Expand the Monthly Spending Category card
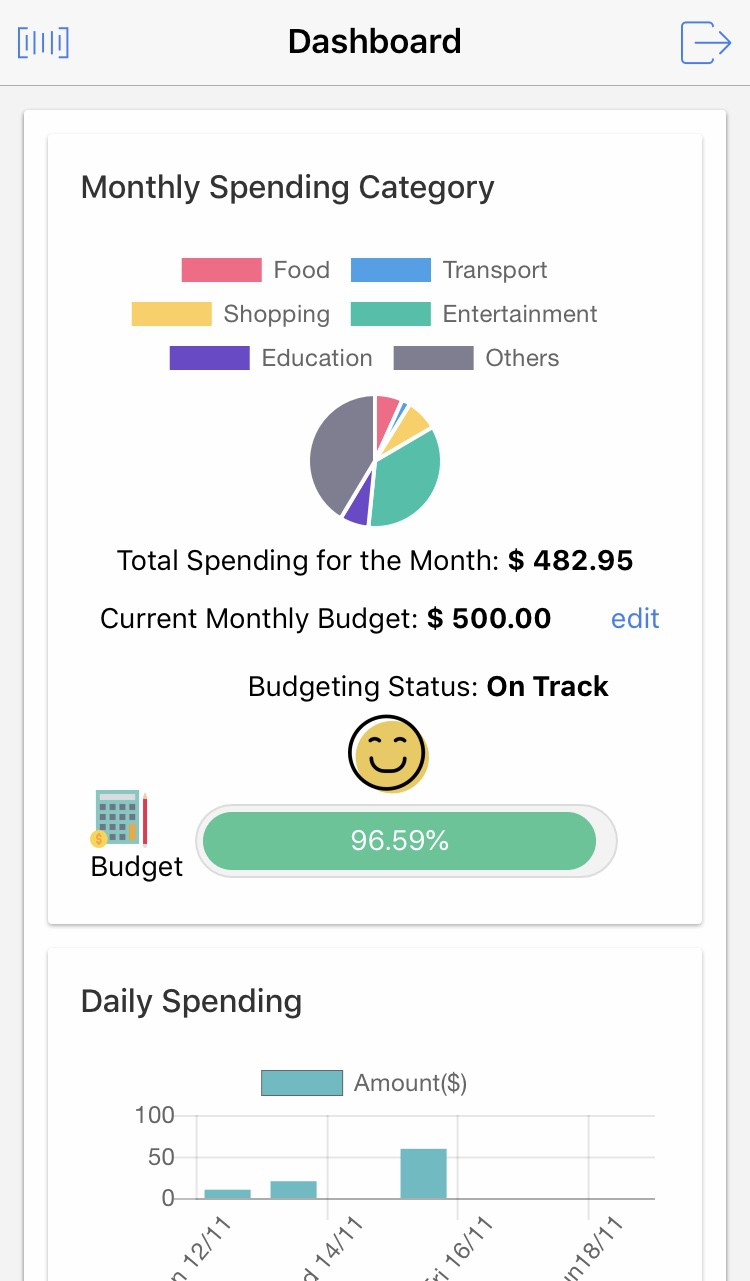Image resolution: width=750 pixels, height=1281 pixels. [x=287, y=187]
